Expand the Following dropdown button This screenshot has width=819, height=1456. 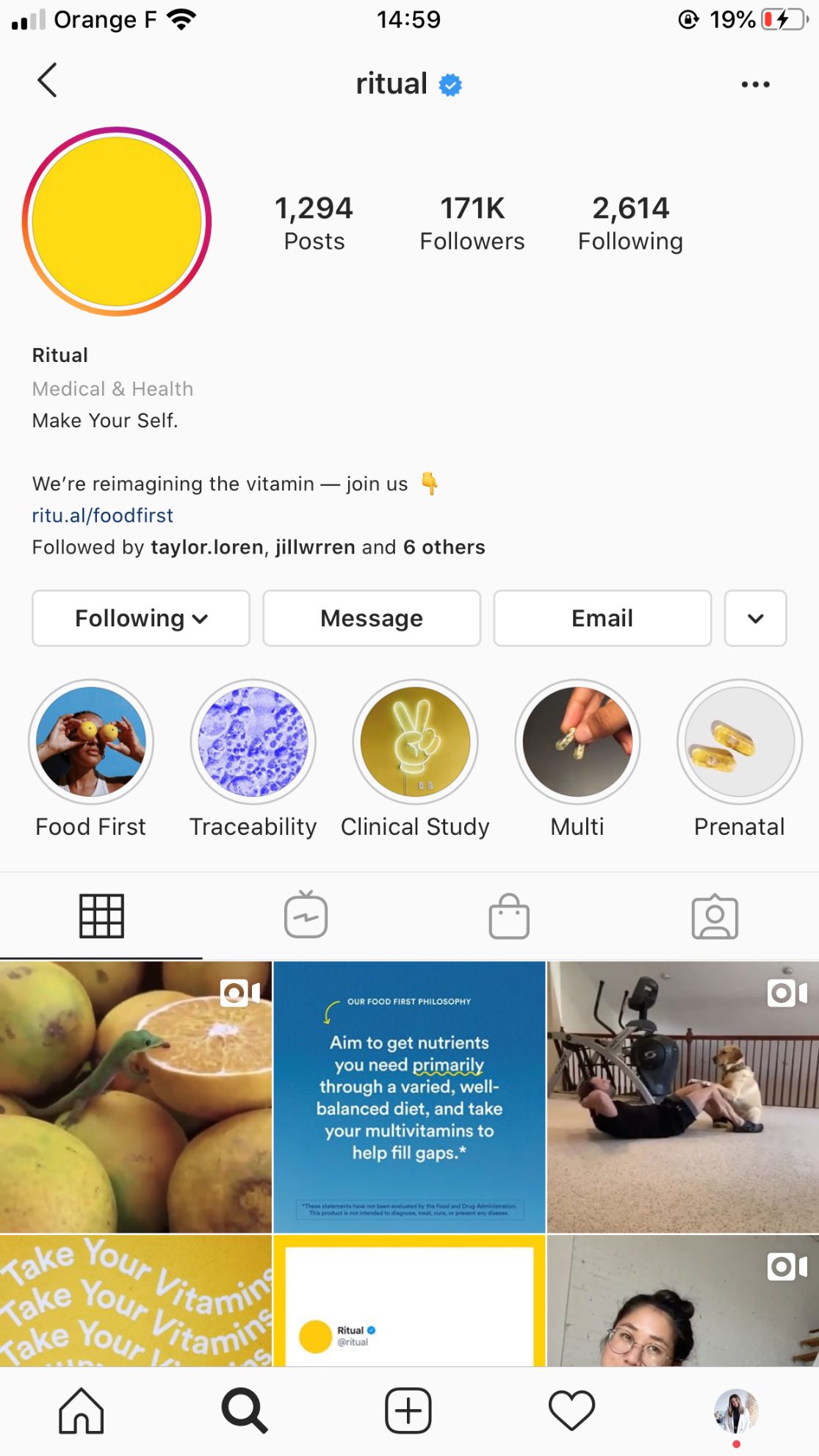(x=141, y=618)
